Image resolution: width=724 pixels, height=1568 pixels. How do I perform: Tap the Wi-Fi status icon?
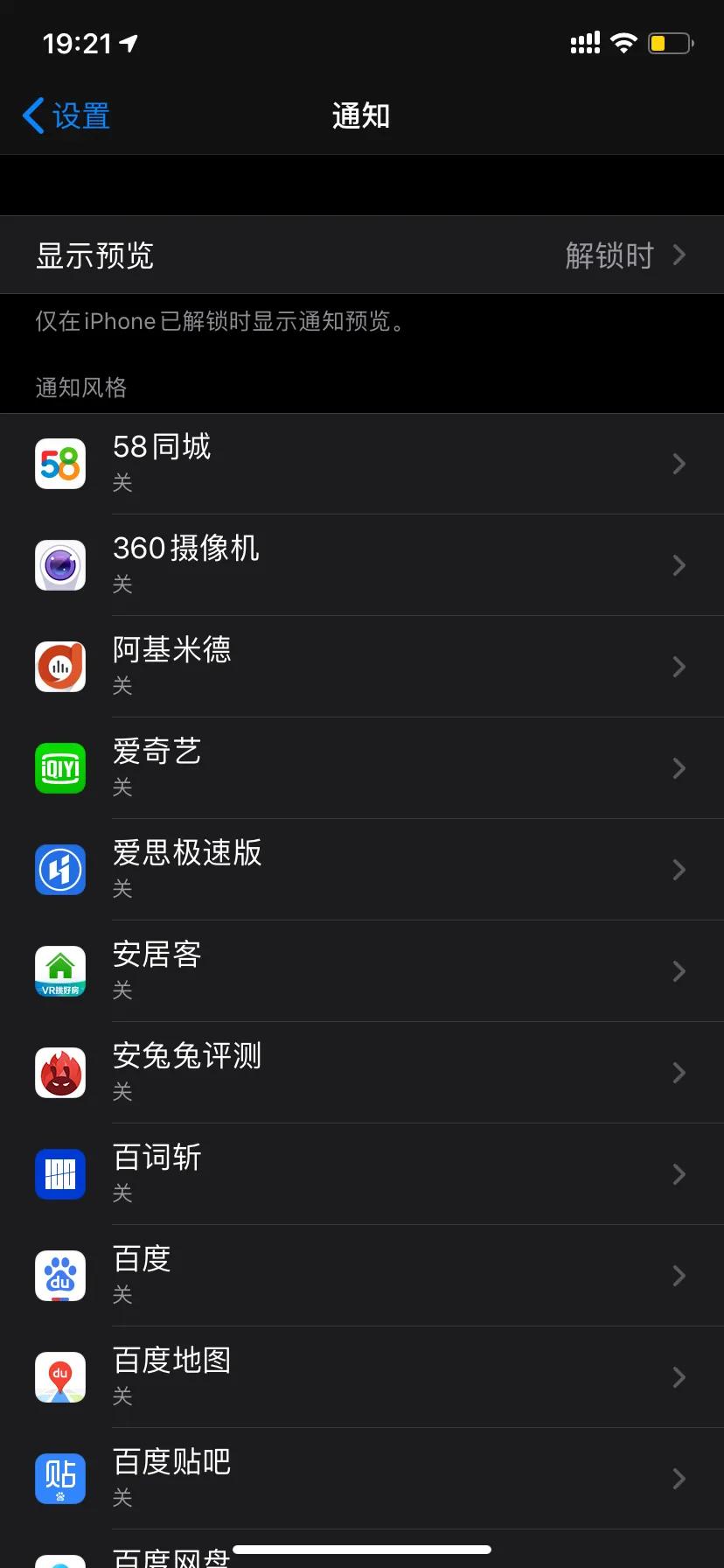tap(623, 42)
